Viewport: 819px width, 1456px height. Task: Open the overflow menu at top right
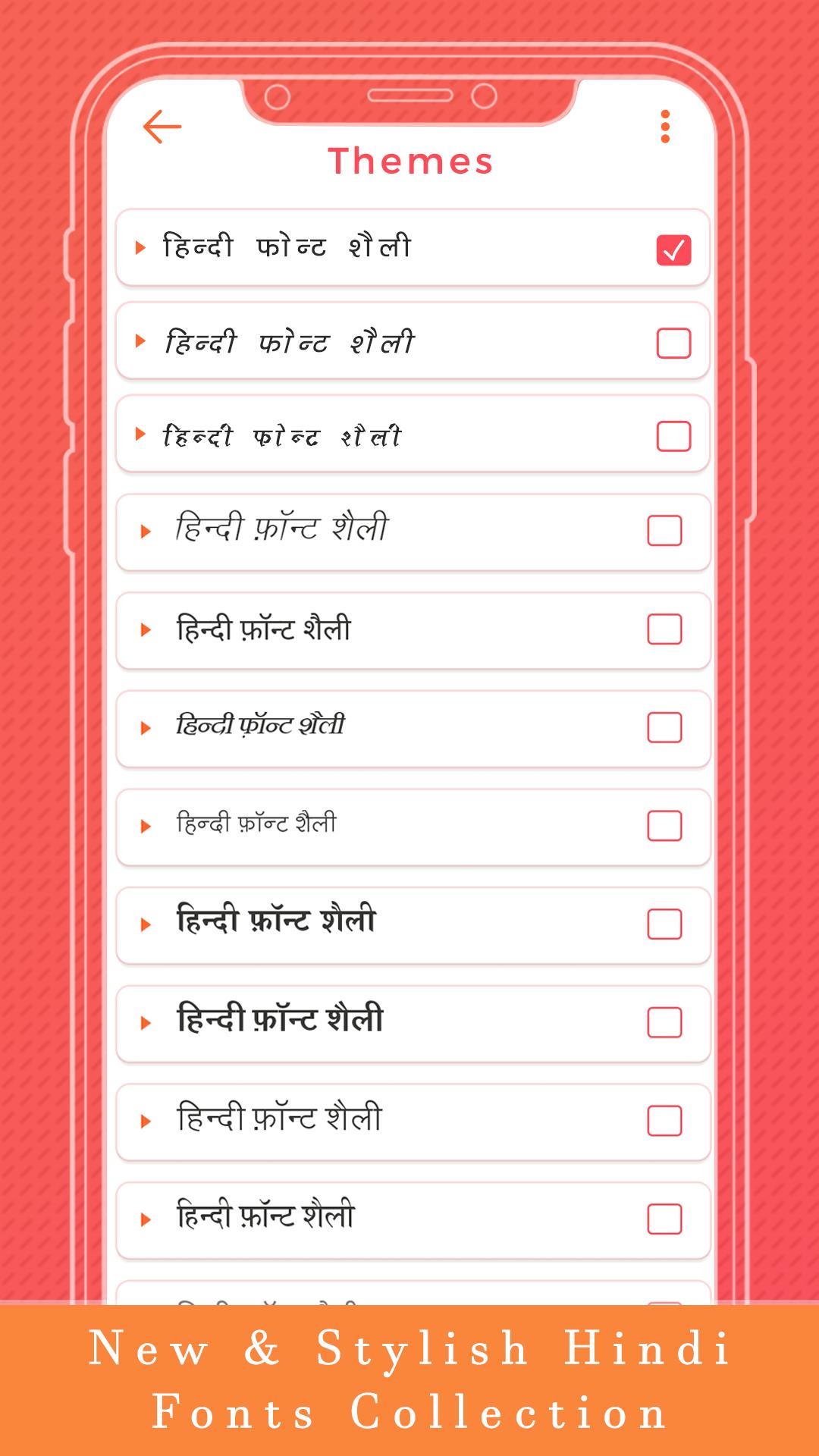(666, 125)
